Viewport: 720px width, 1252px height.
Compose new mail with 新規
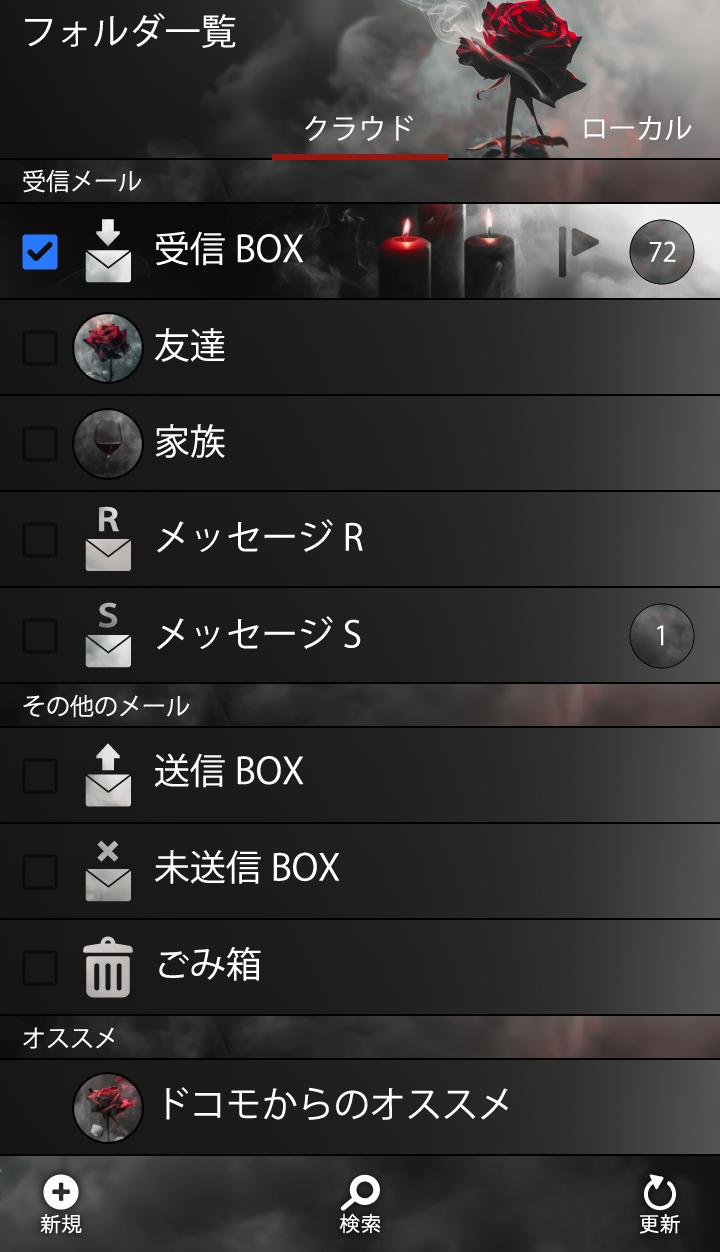[61, 1205]
